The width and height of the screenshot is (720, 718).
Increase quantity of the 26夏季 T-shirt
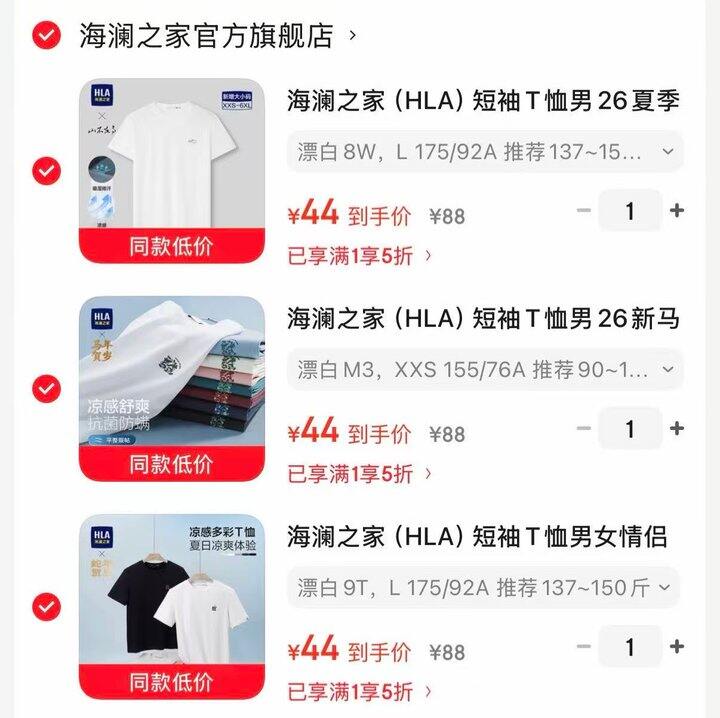click(x=677, y=211)
